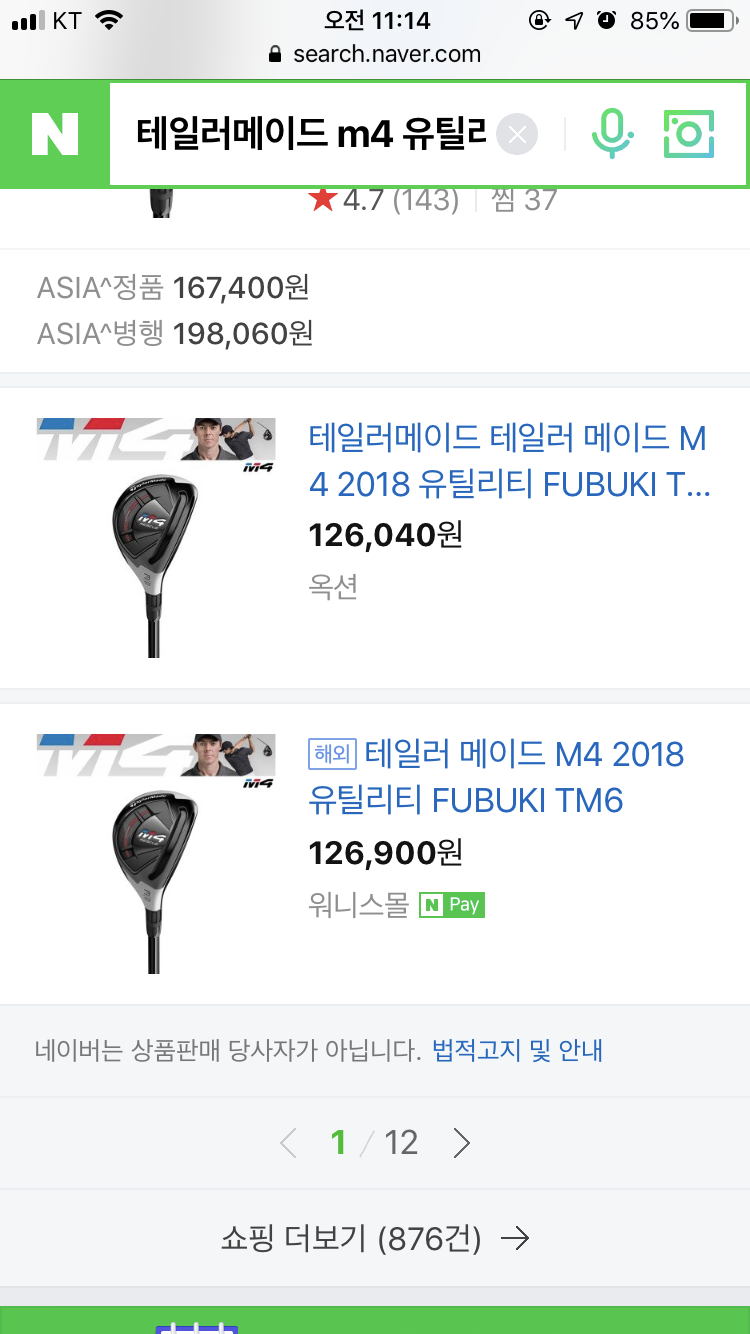Open the product image of the 워니스몰 listing
Image resolution: width=750 pixels, height=1334 pixels.
pos(156,853)
